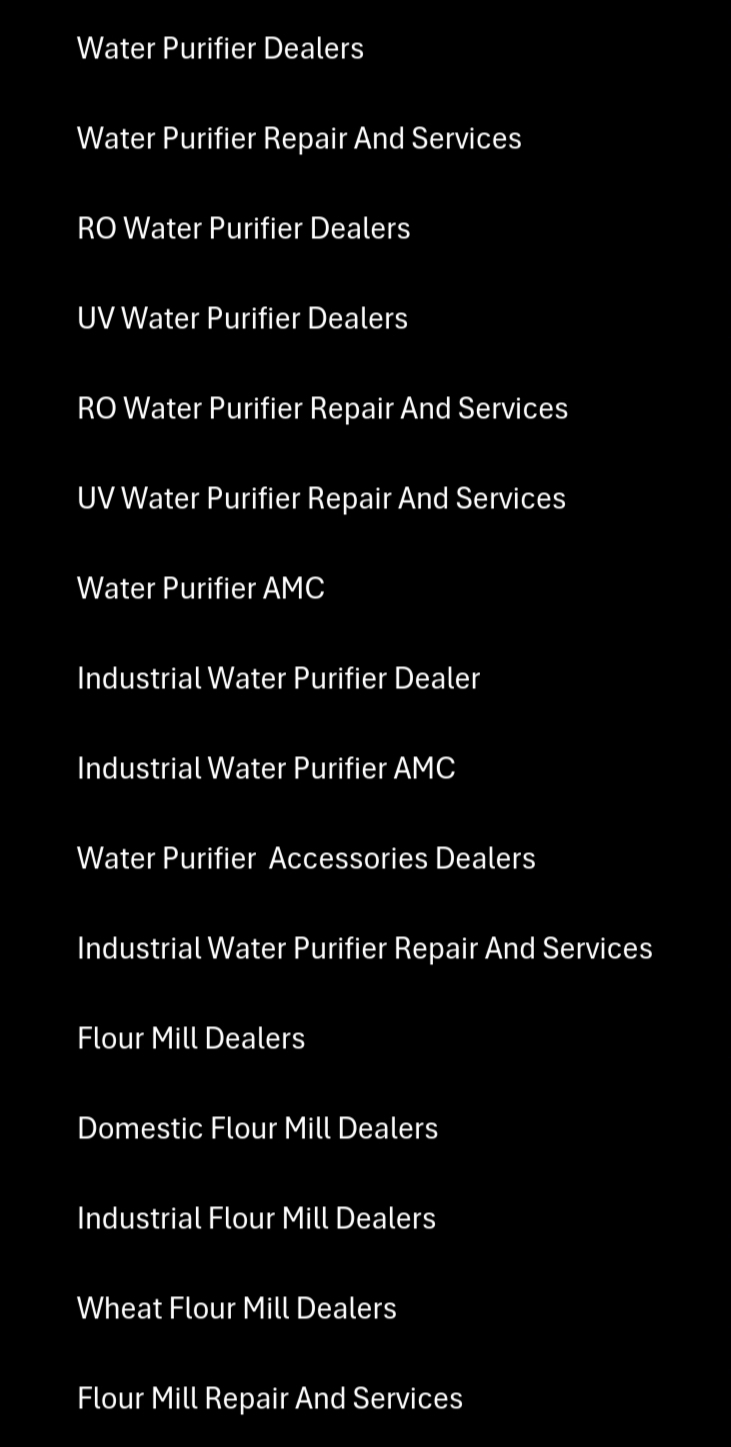
Task: Open UV Water Purifier Repair And Services
Action: point(321,498)
